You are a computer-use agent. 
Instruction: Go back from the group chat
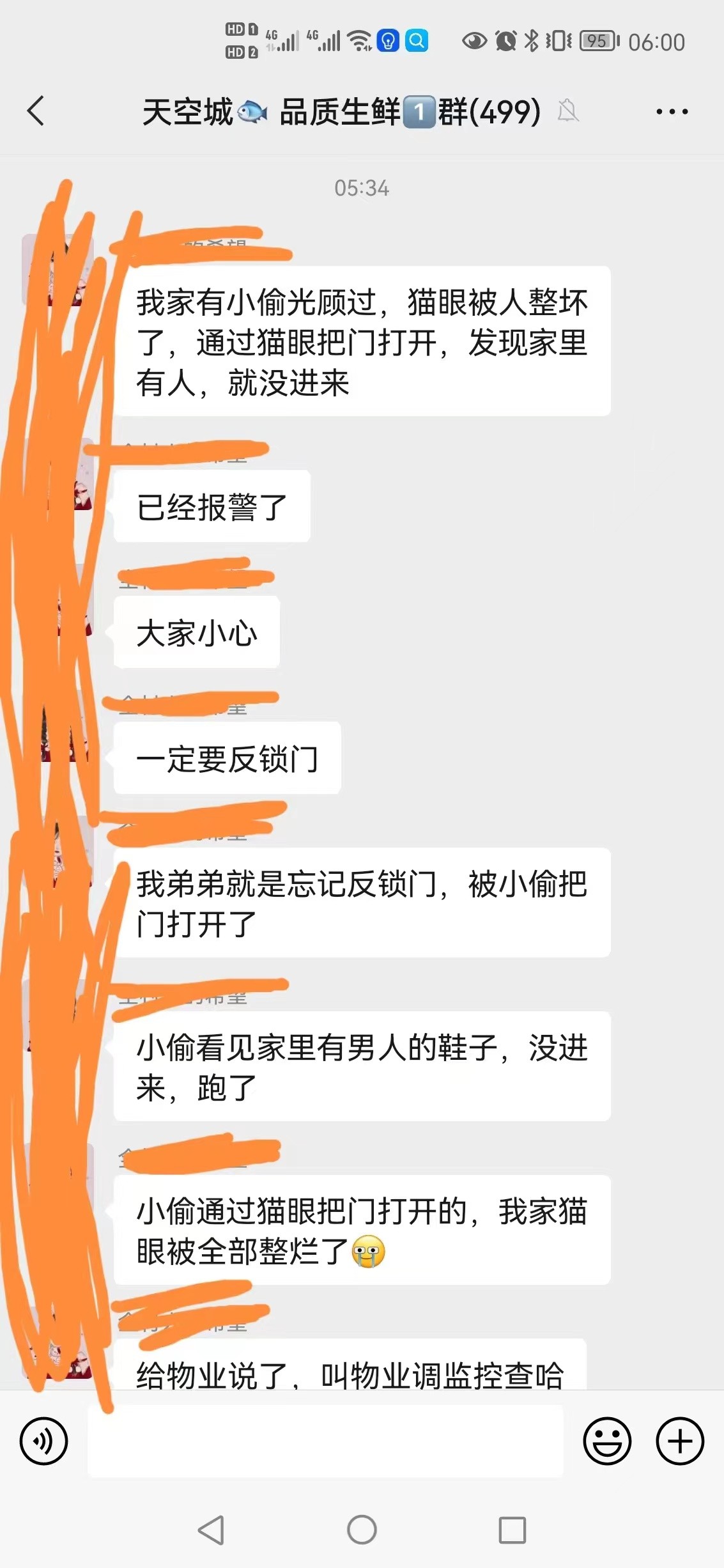coord(36,111)
